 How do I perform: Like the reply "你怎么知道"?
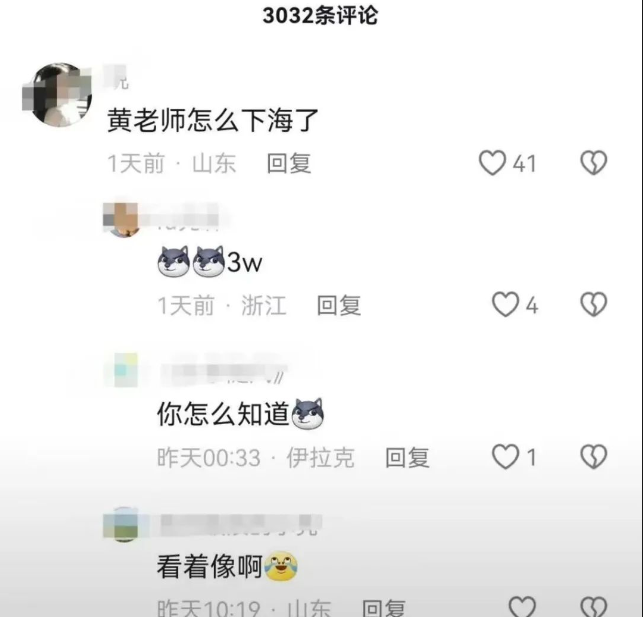pos(505,457)
